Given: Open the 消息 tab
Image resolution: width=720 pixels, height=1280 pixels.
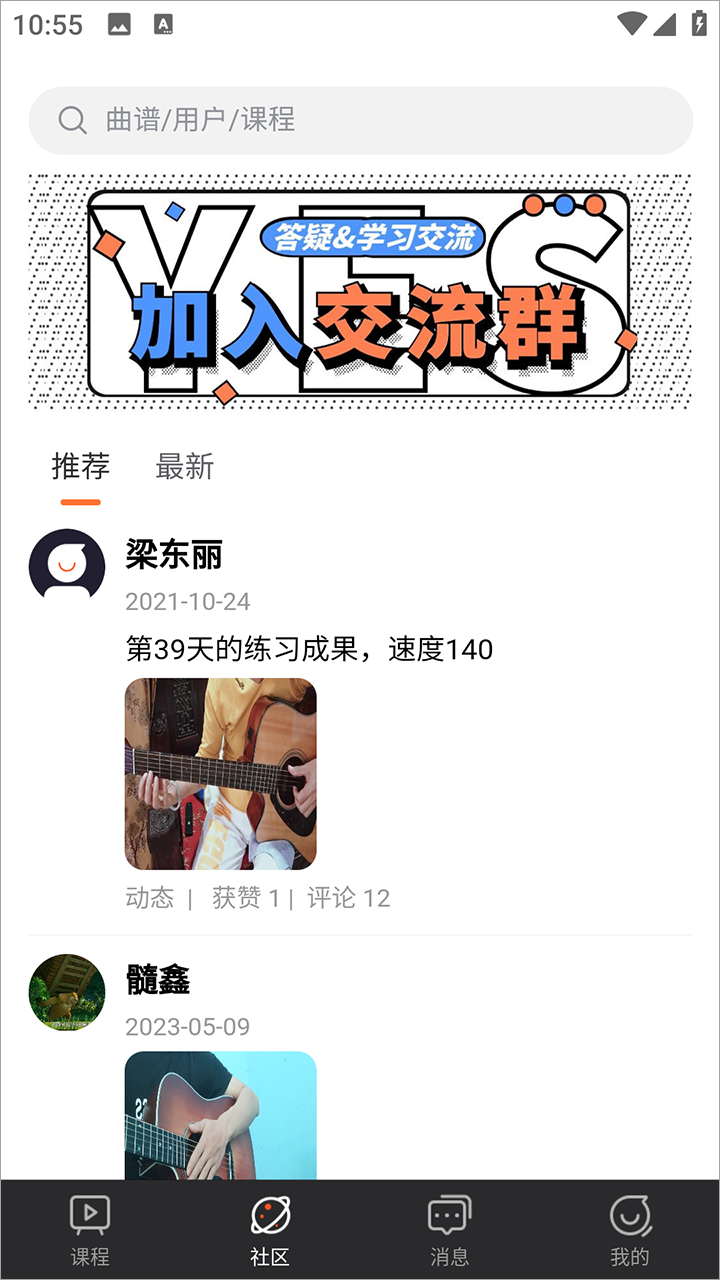Looking at the screenshot, I should [449, 1230].
